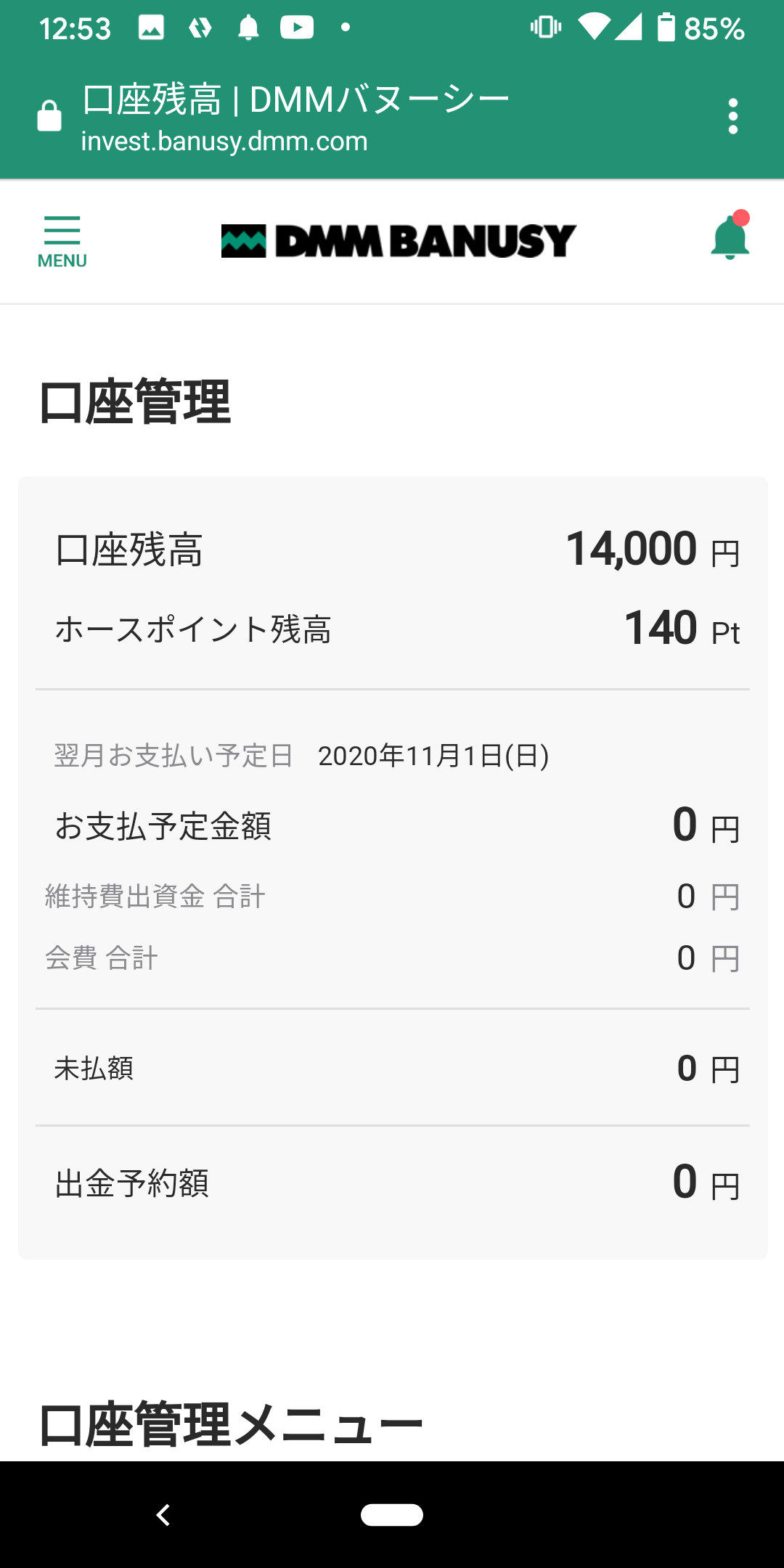This screenshot has height=1568, width=784.
Task: Tap the URL invest.banusy.dmm.com
Action: tap(223, 142)
